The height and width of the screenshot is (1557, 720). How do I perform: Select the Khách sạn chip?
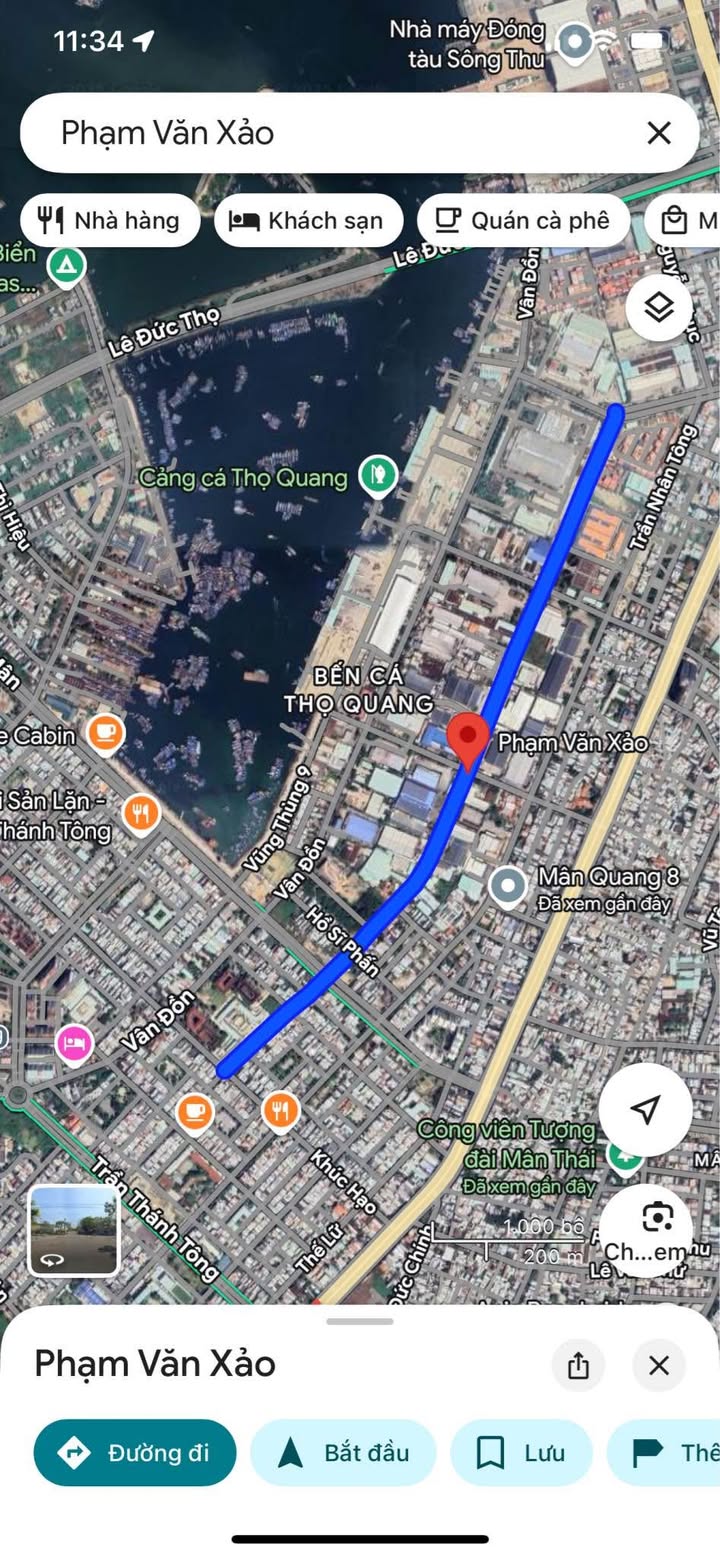pos(308,220)
